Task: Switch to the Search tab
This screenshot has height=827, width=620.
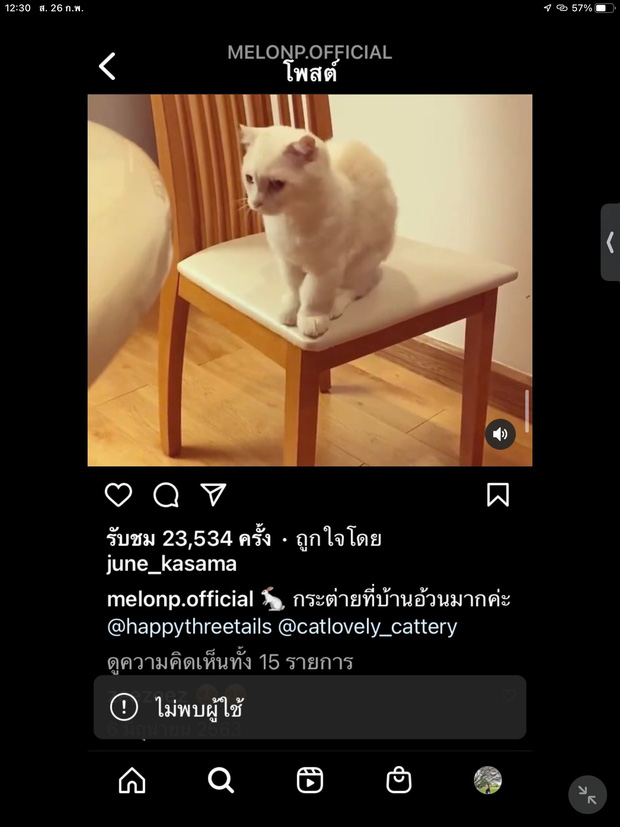Action: [221, 780]
